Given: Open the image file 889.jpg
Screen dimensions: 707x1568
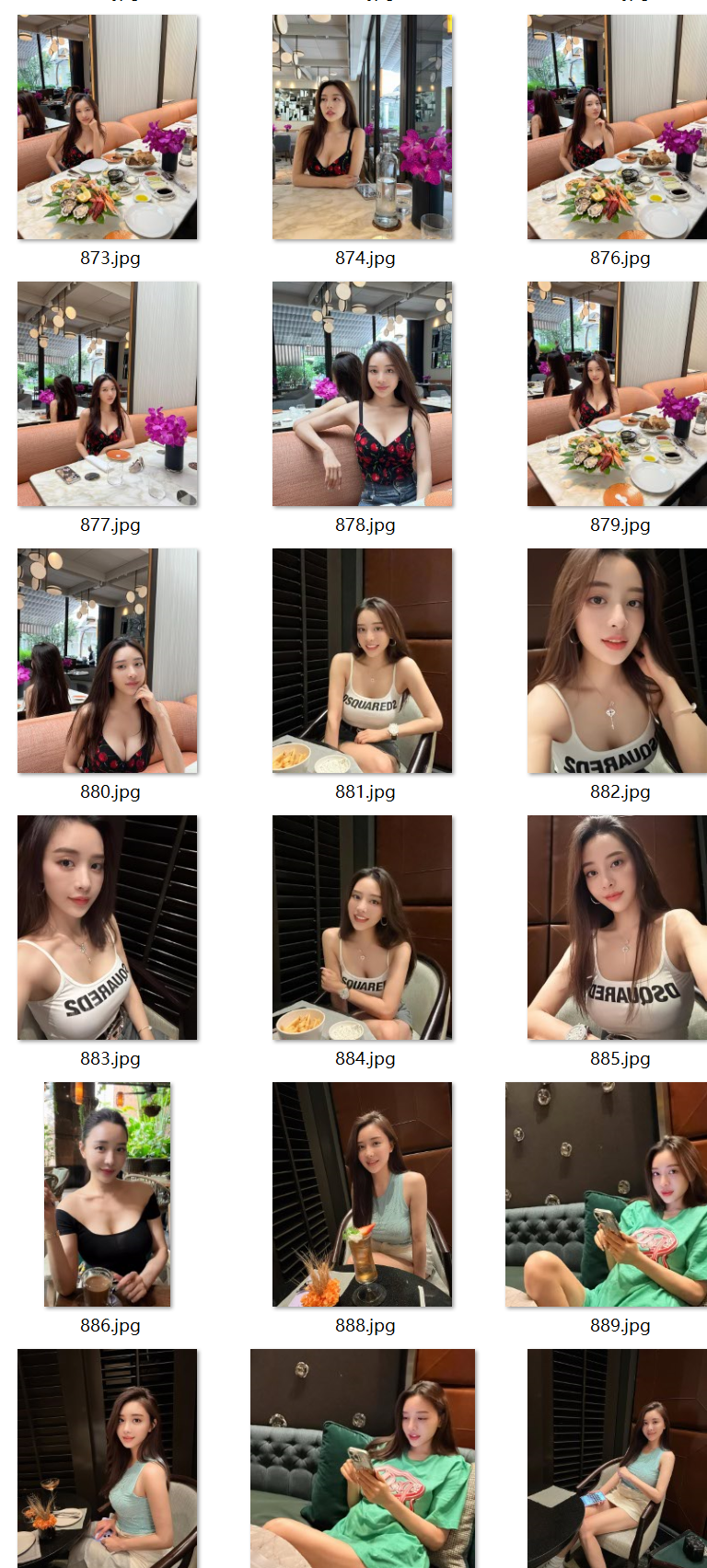Looking at the screenshot, I should pos(606,1194).
